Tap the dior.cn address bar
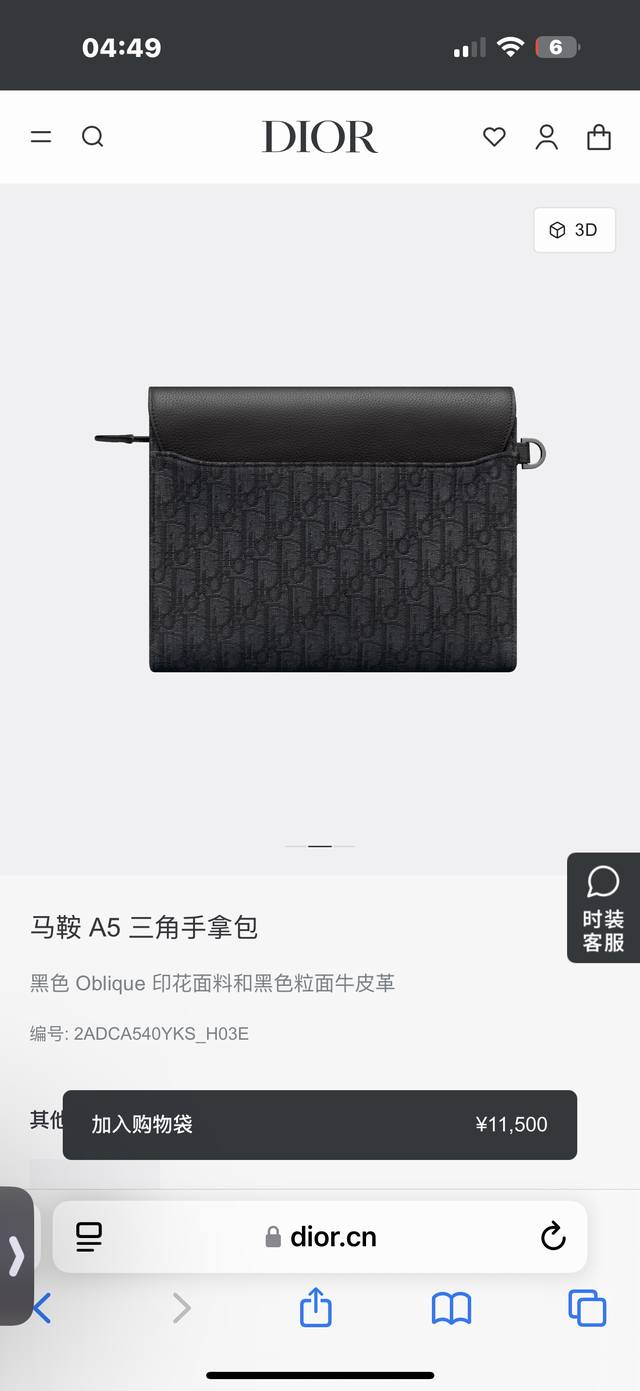The width and height of the screenshot is (640, 1391). pos(322,1237)
